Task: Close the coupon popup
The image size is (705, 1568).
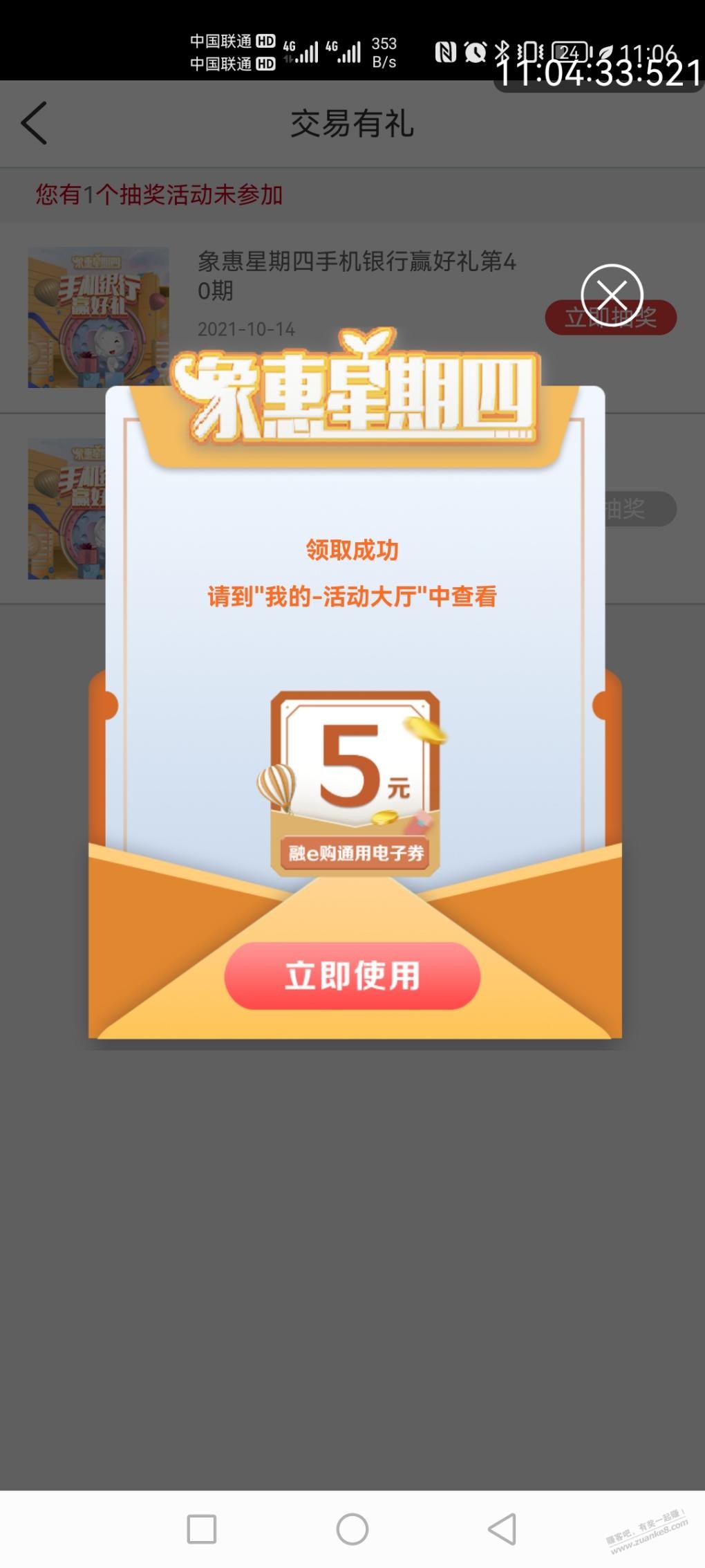Action: [612, 296]
